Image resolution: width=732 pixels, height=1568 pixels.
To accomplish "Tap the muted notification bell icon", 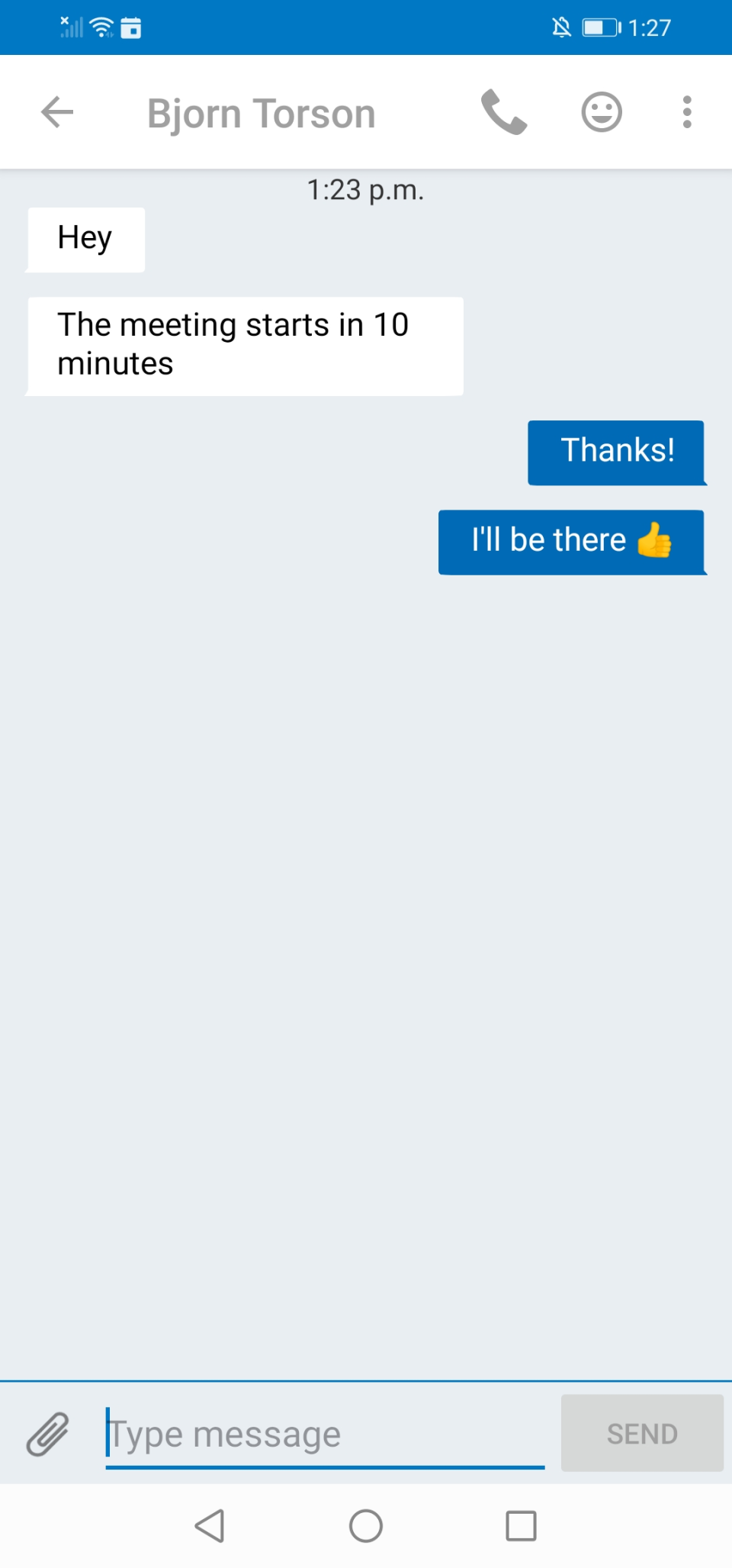I will coord(562,27).
